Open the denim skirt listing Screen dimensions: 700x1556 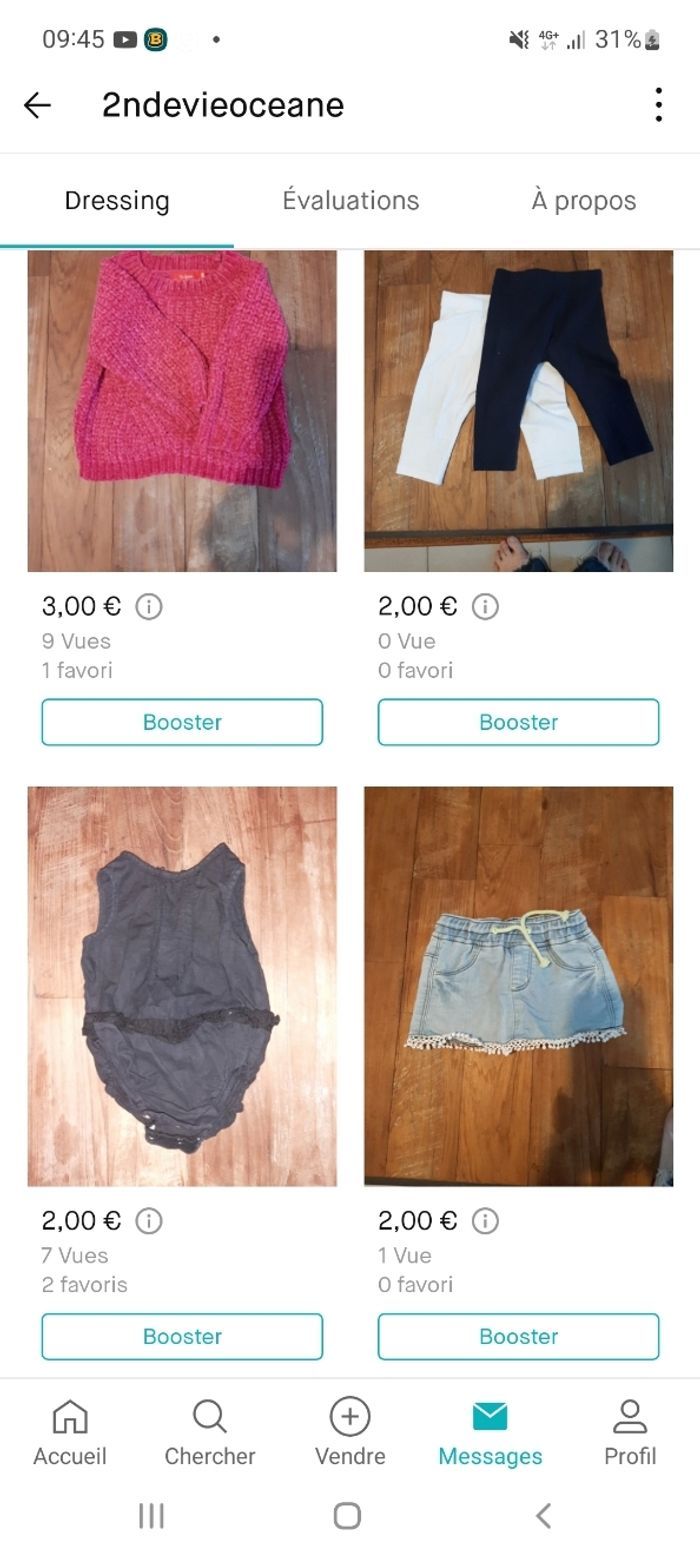pyautogui.click(x=518, y=986)
